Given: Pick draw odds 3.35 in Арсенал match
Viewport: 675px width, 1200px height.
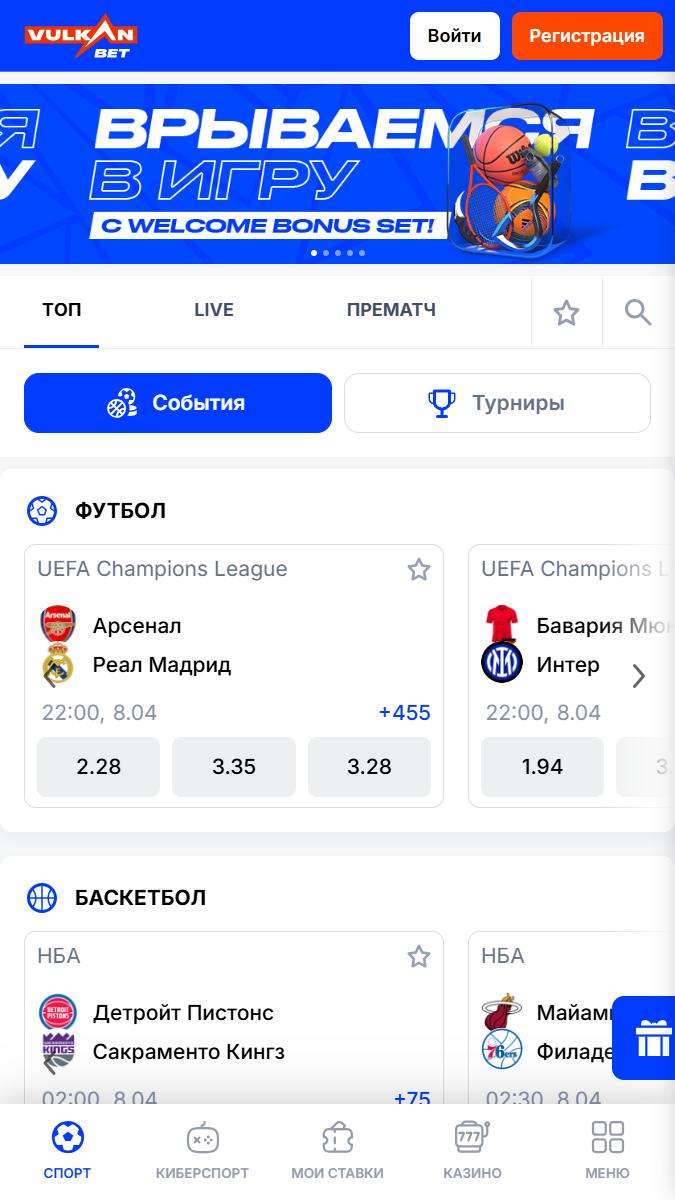Looking at the screenshot, I should (234, 767).
